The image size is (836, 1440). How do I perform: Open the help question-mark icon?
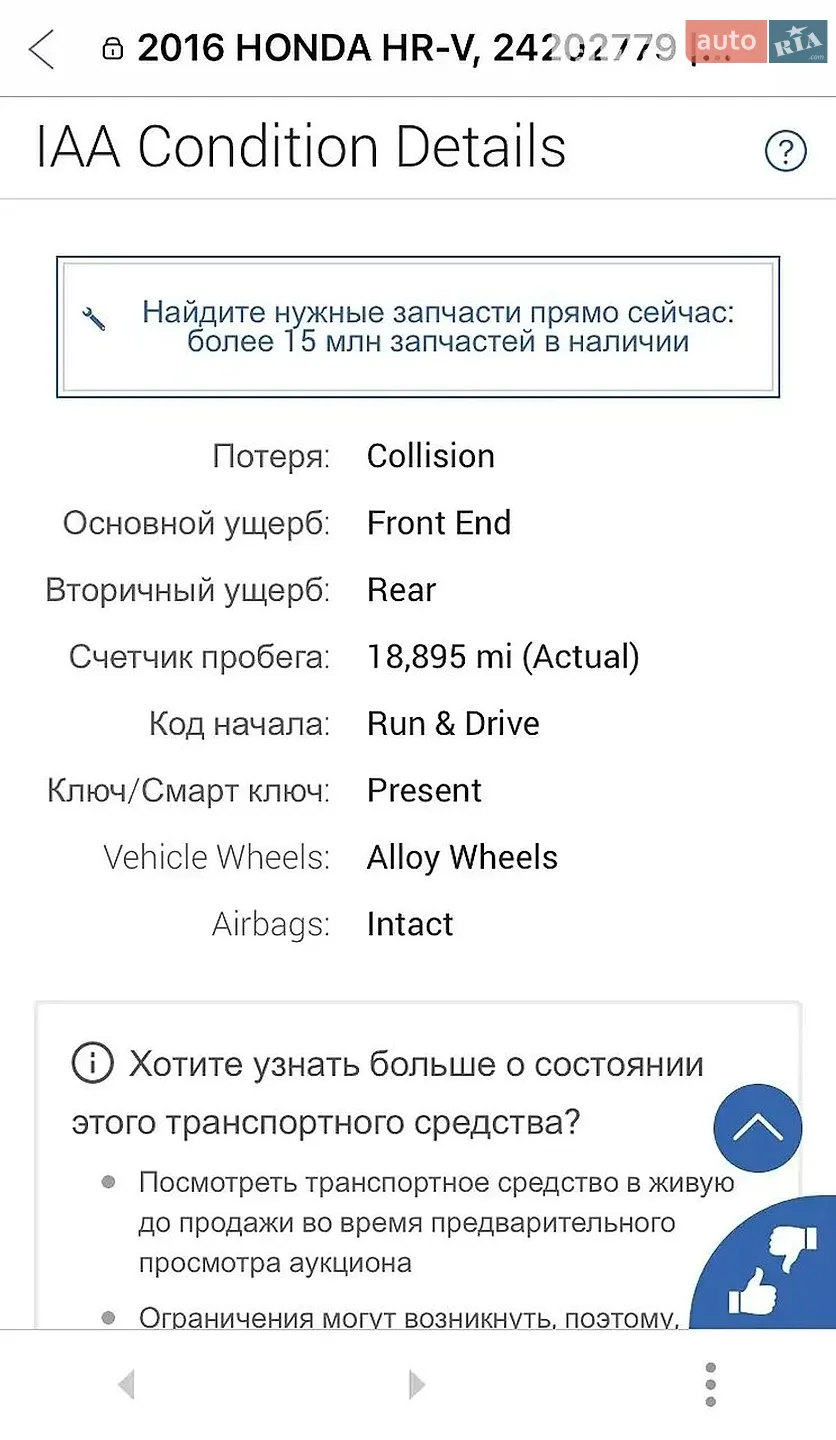(785, 151)
